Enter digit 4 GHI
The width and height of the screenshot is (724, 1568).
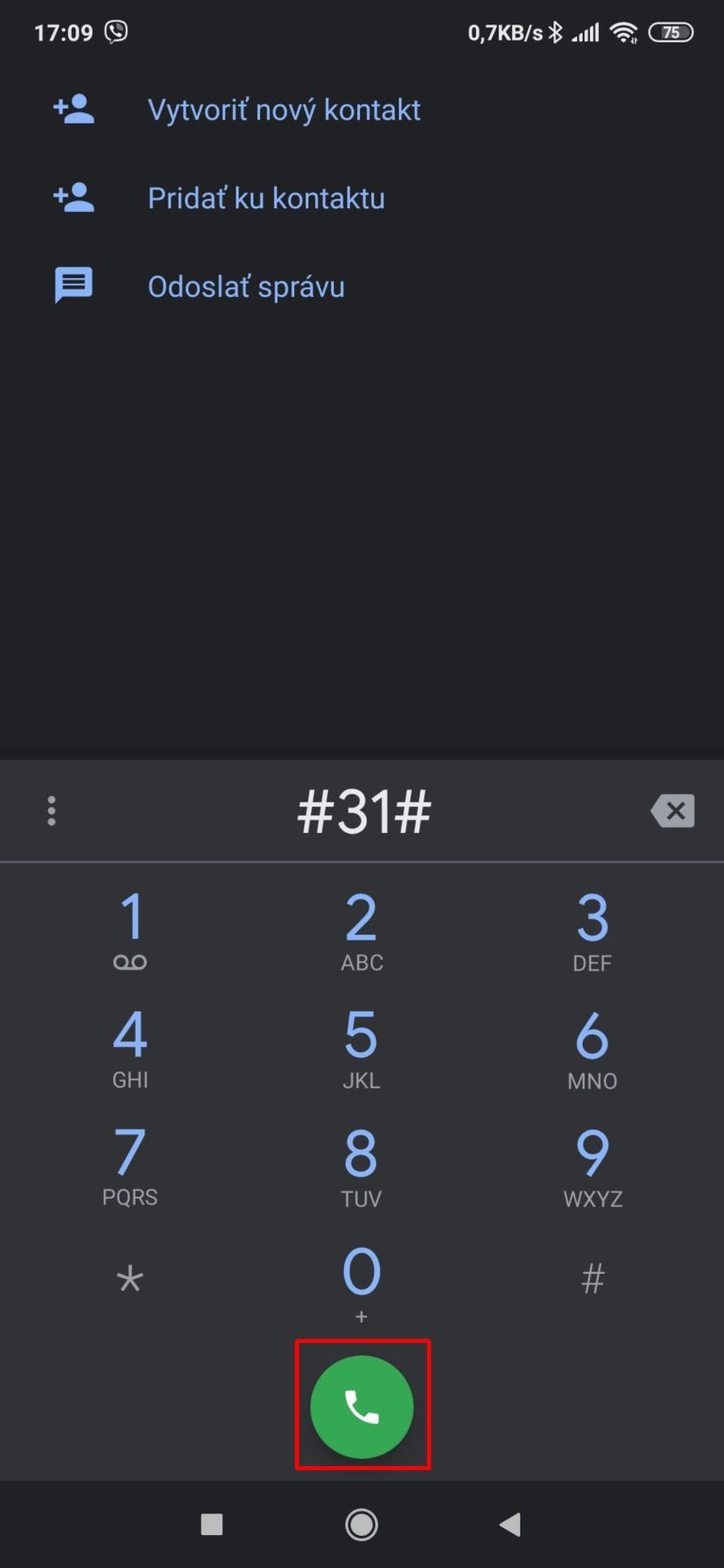click(x=130, y=1048)
